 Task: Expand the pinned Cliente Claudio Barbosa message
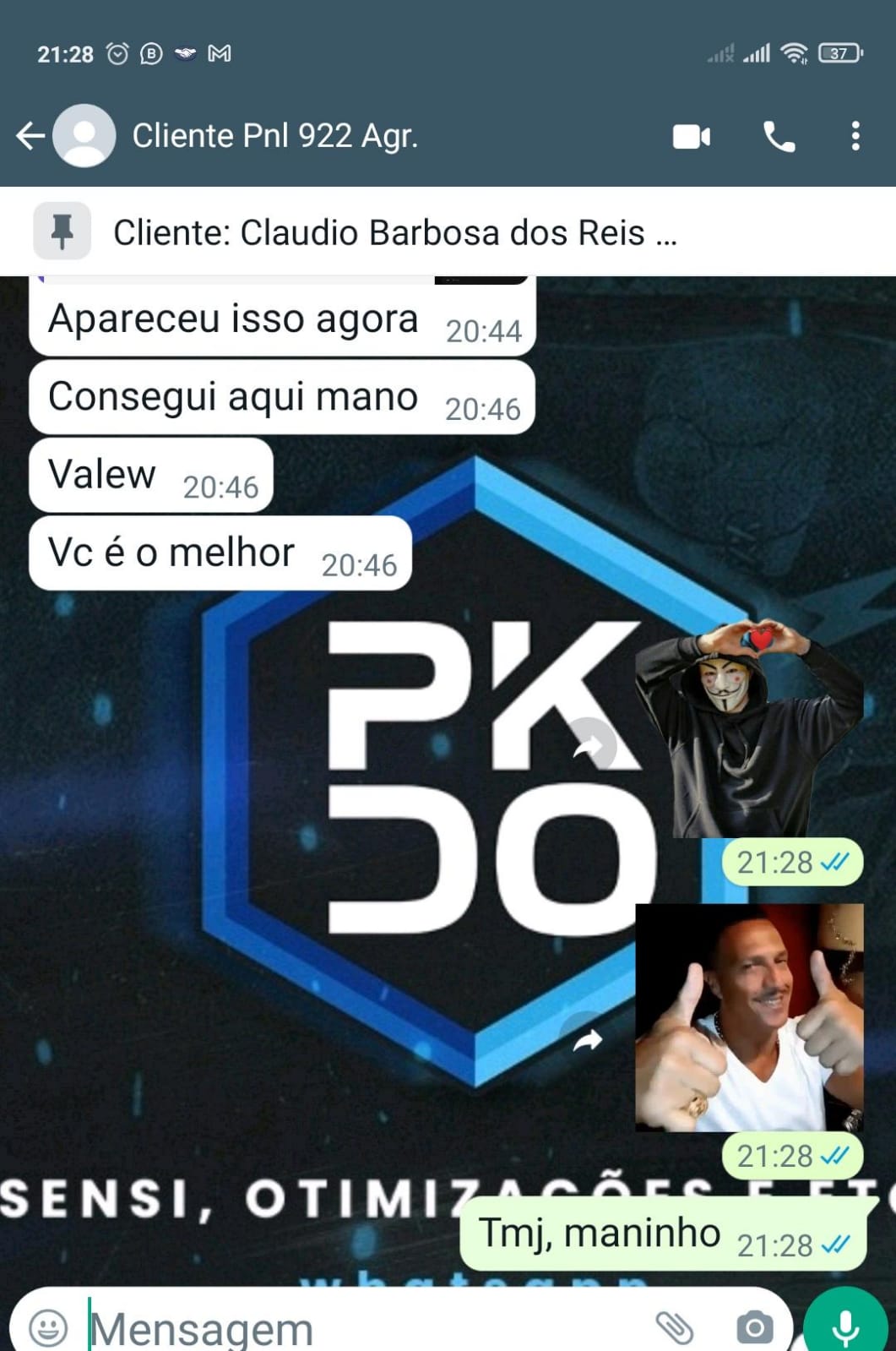point(397,231)
